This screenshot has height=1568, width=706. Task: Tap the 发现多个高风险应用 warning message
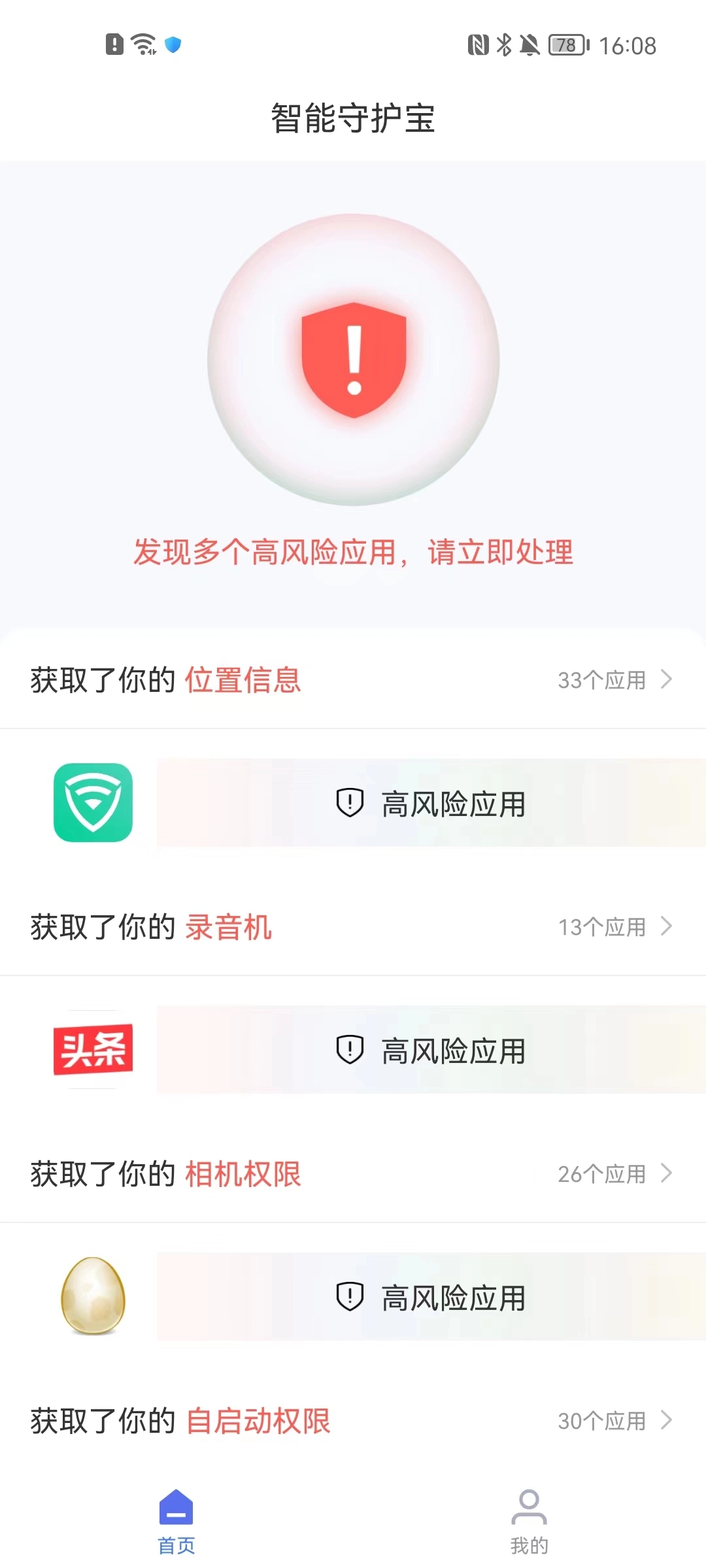click(x=353, y=553)
